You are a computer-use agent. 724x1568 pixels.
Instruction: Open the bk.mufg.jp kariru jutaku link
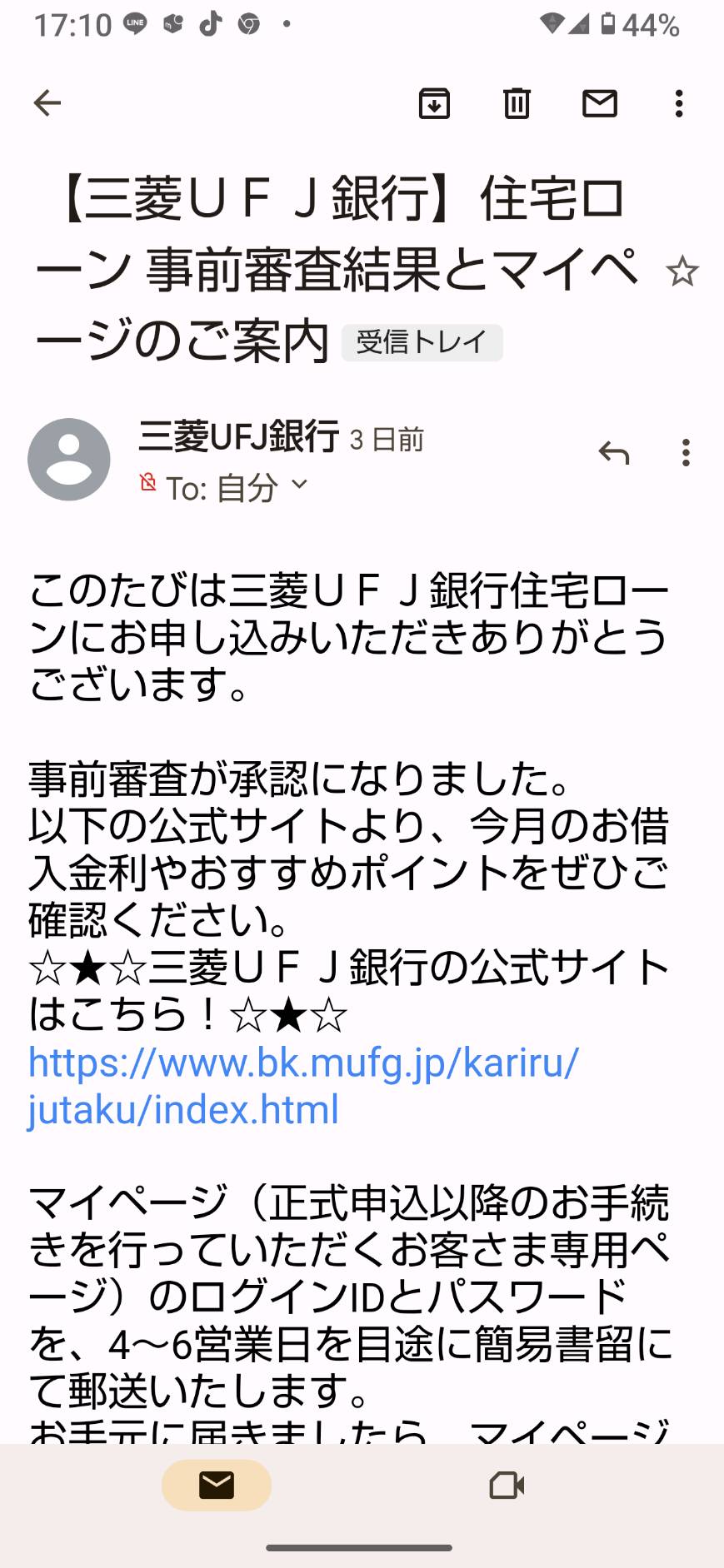[303, 1086]
